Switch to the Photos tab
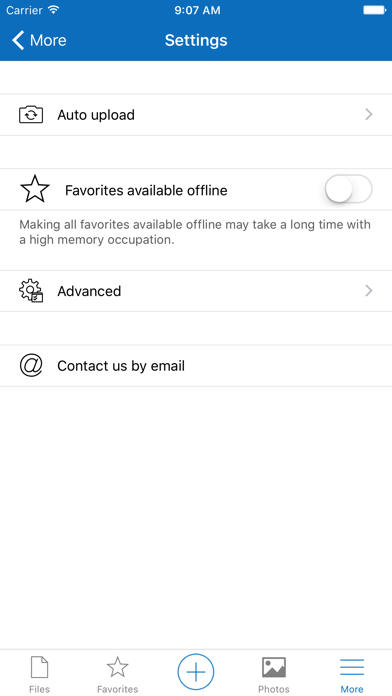The height and width of the screenshot is (696, 392). 274,675
